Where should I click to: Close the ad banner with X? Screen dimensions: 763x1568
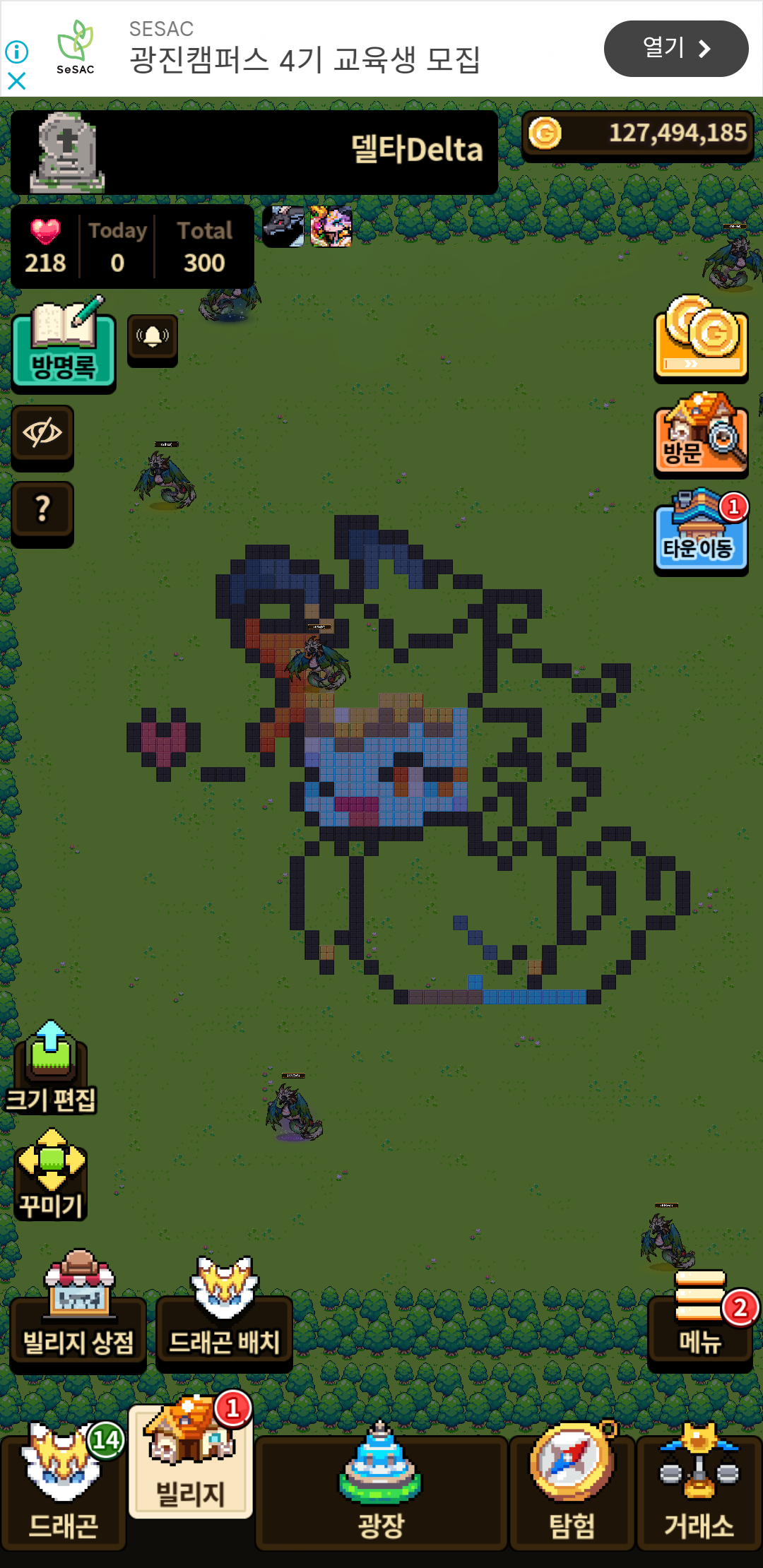pos(16,81)
